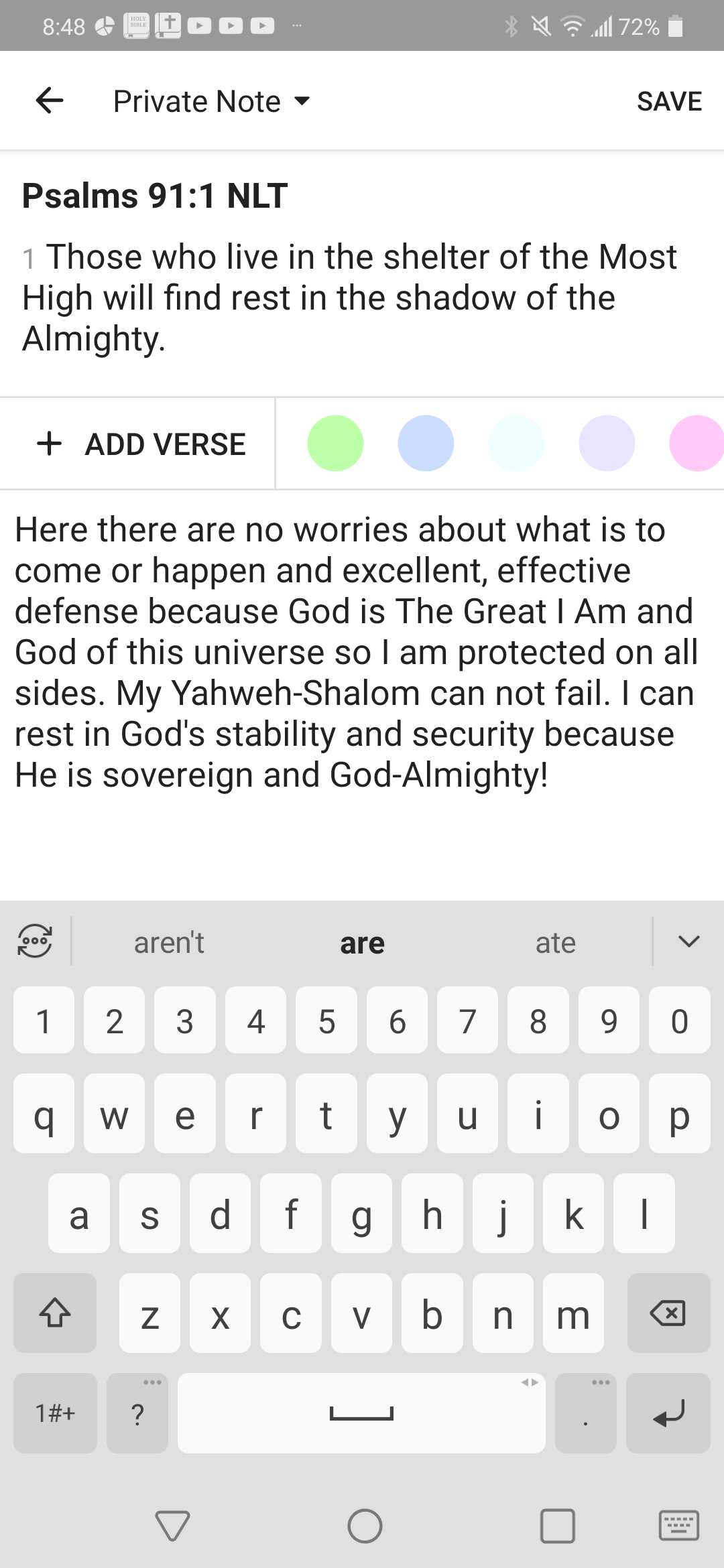The width and height of the screenshot is (724, 1568).
Task: Choose the pale mint highlight color
Action: [516, 444]
